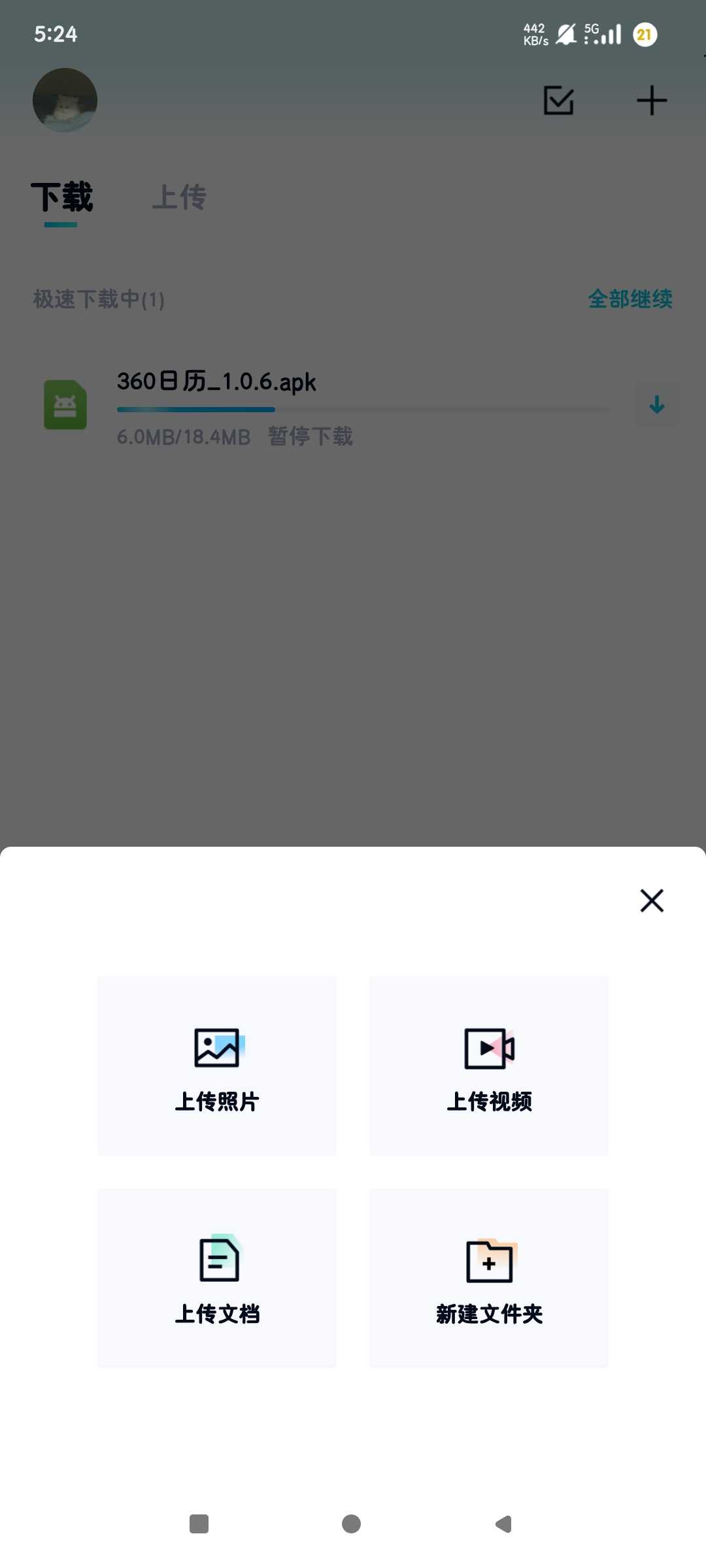Select the 新建文件夹 card
The image size is (706, 1568).
pyautogui.click(x=489, y=1278)
